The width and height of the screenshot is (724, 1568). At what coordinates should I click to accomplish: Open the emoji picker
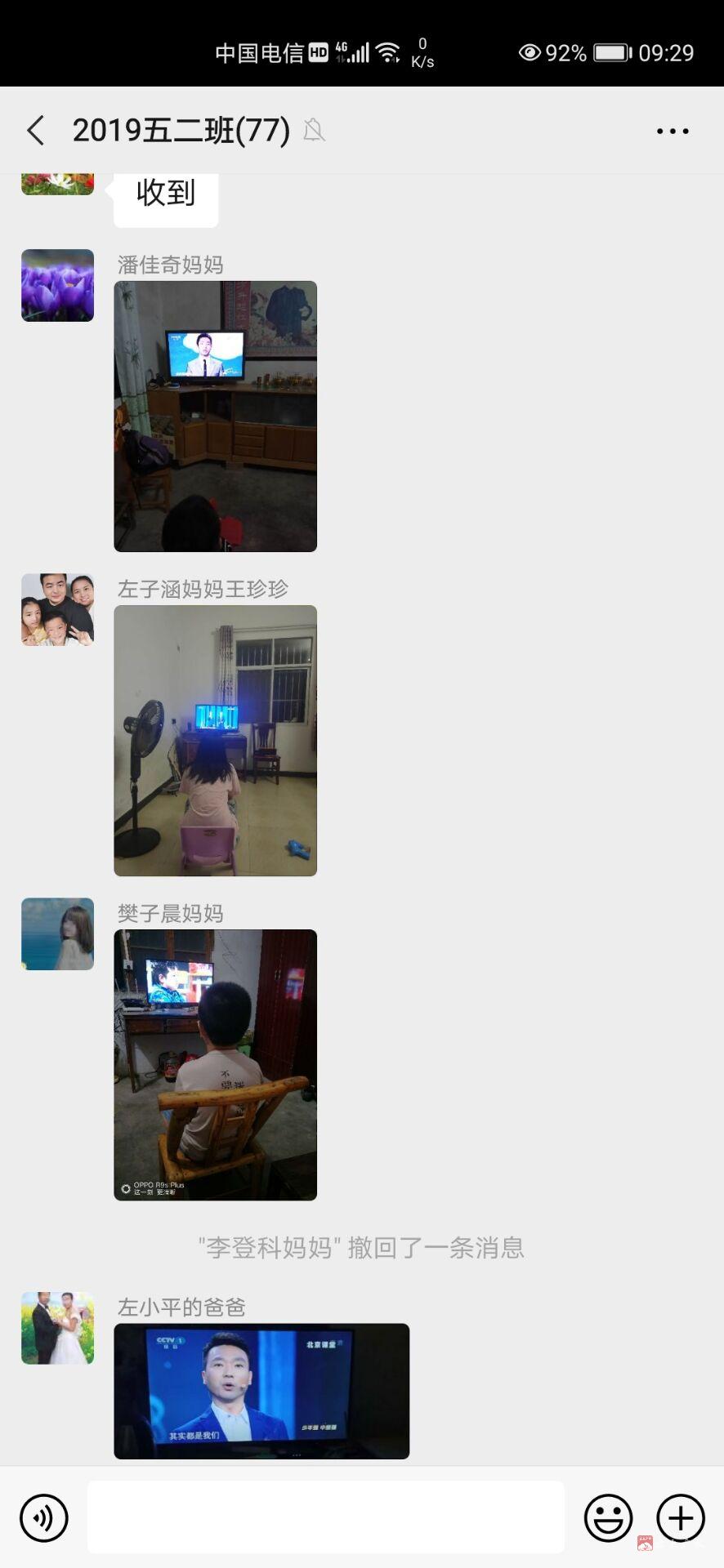point(608,1518)
